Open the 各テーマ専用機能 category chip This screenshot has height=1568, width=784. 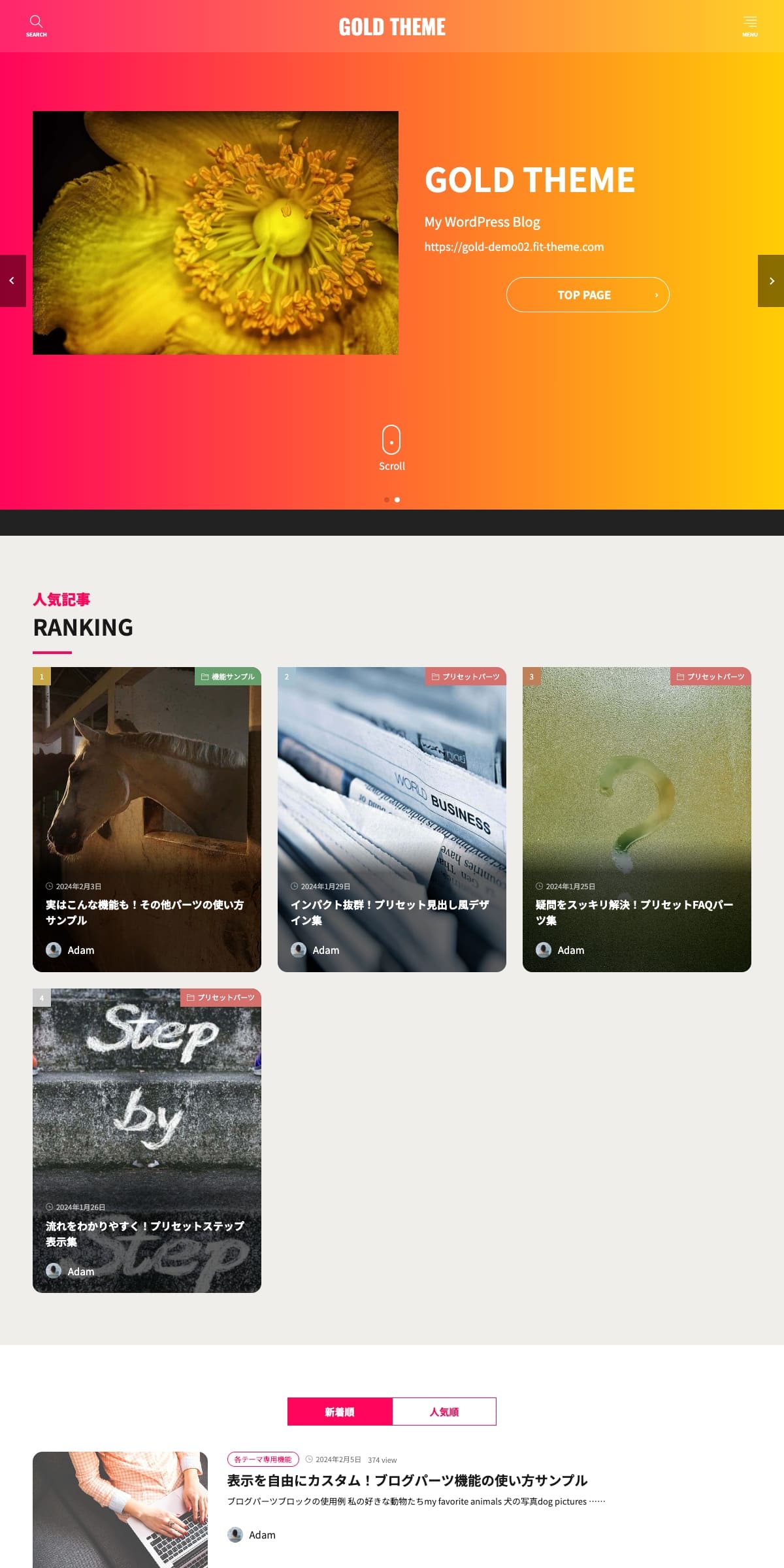(x=263, y=1460)
